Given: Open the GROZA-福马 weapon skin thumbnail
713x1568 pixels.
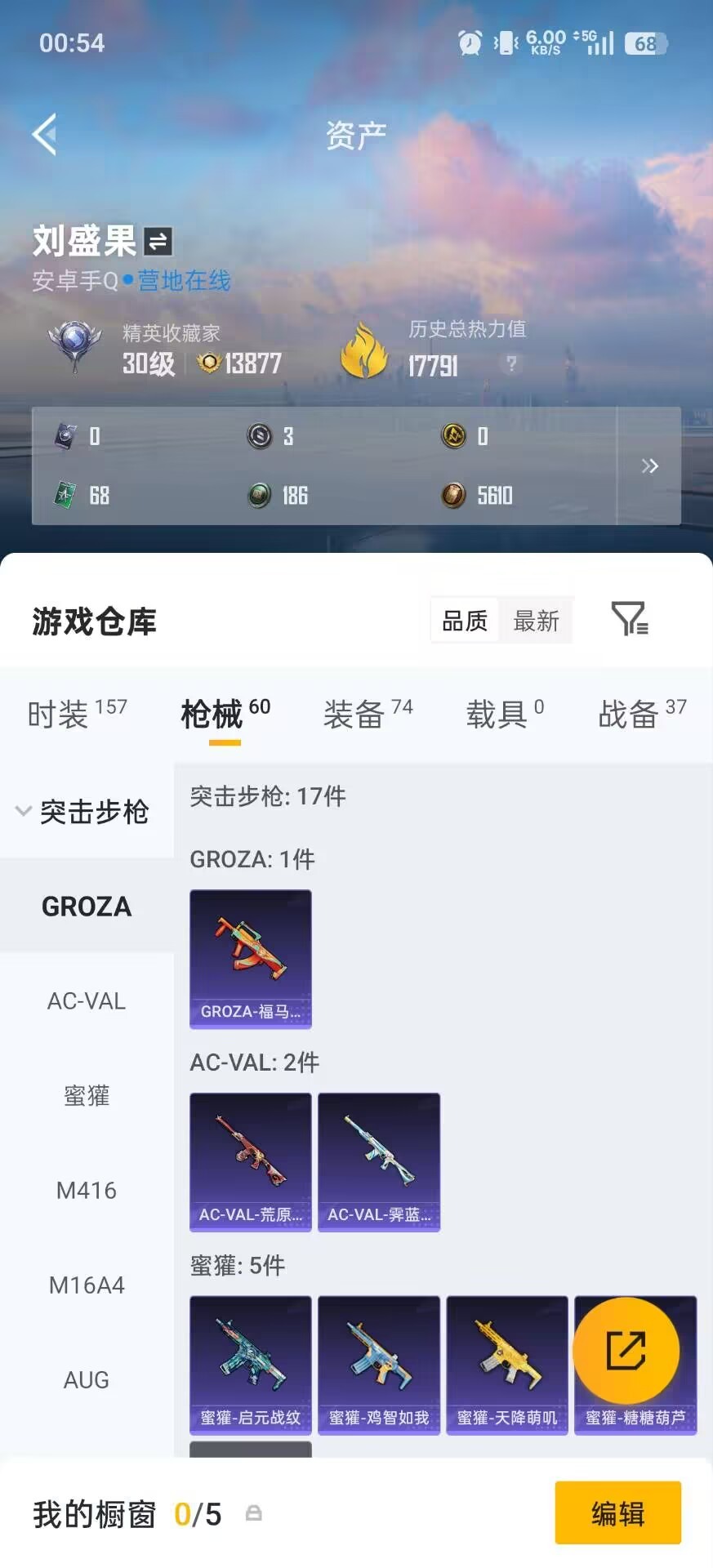Looking at the screenshot, I should 250,959.
